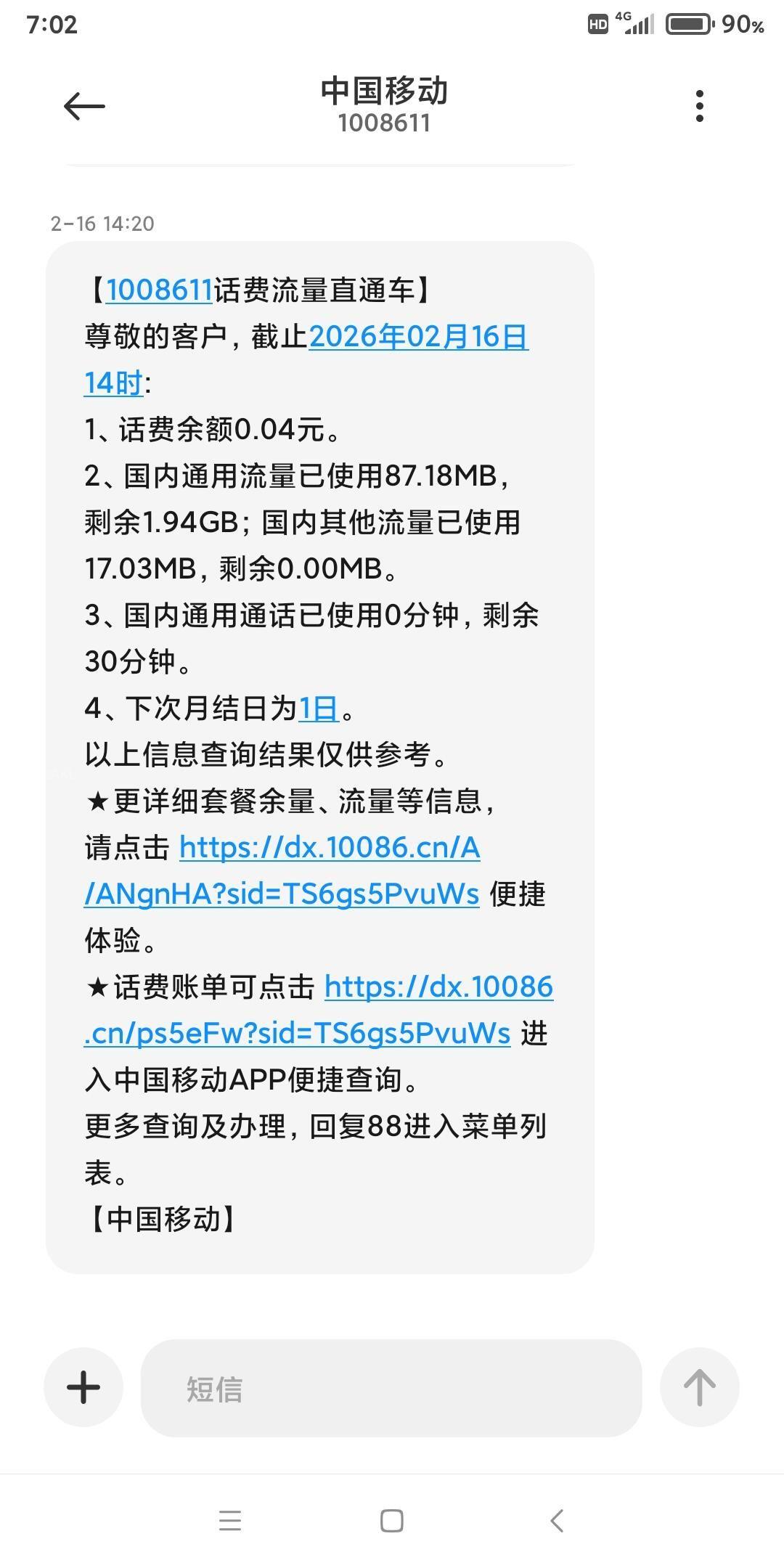Tap the 1008611 number link in message
This screenshot has width=784, height=1568.
(x=159, y=290)
